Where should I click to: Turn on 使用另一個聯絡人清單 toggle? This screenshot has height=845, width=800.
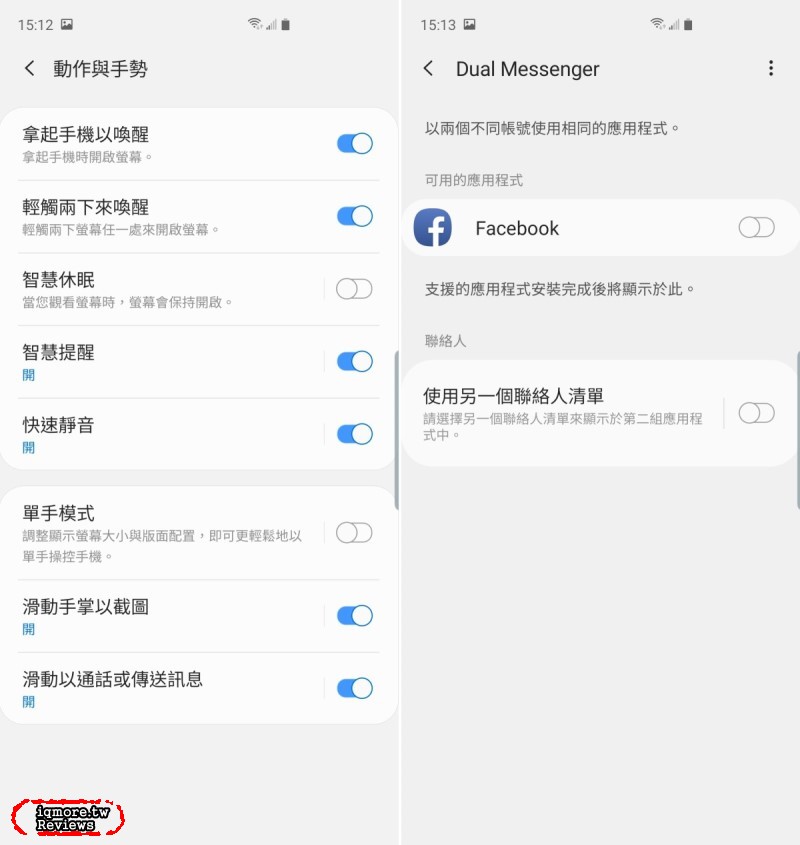(756, 412)
